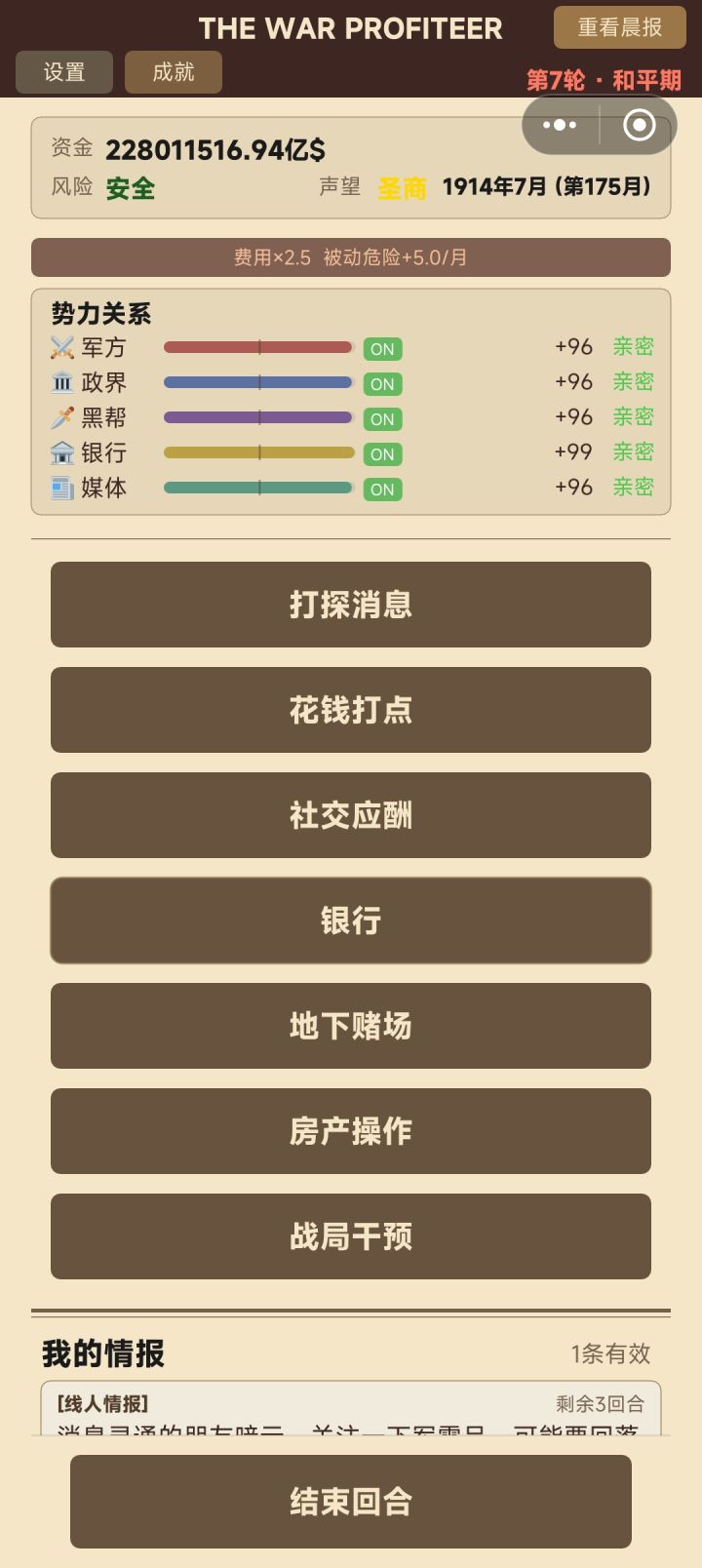The image size is (702, 1568).
Task: Disable the 黑帮 ON toggle
Action: 382,418
